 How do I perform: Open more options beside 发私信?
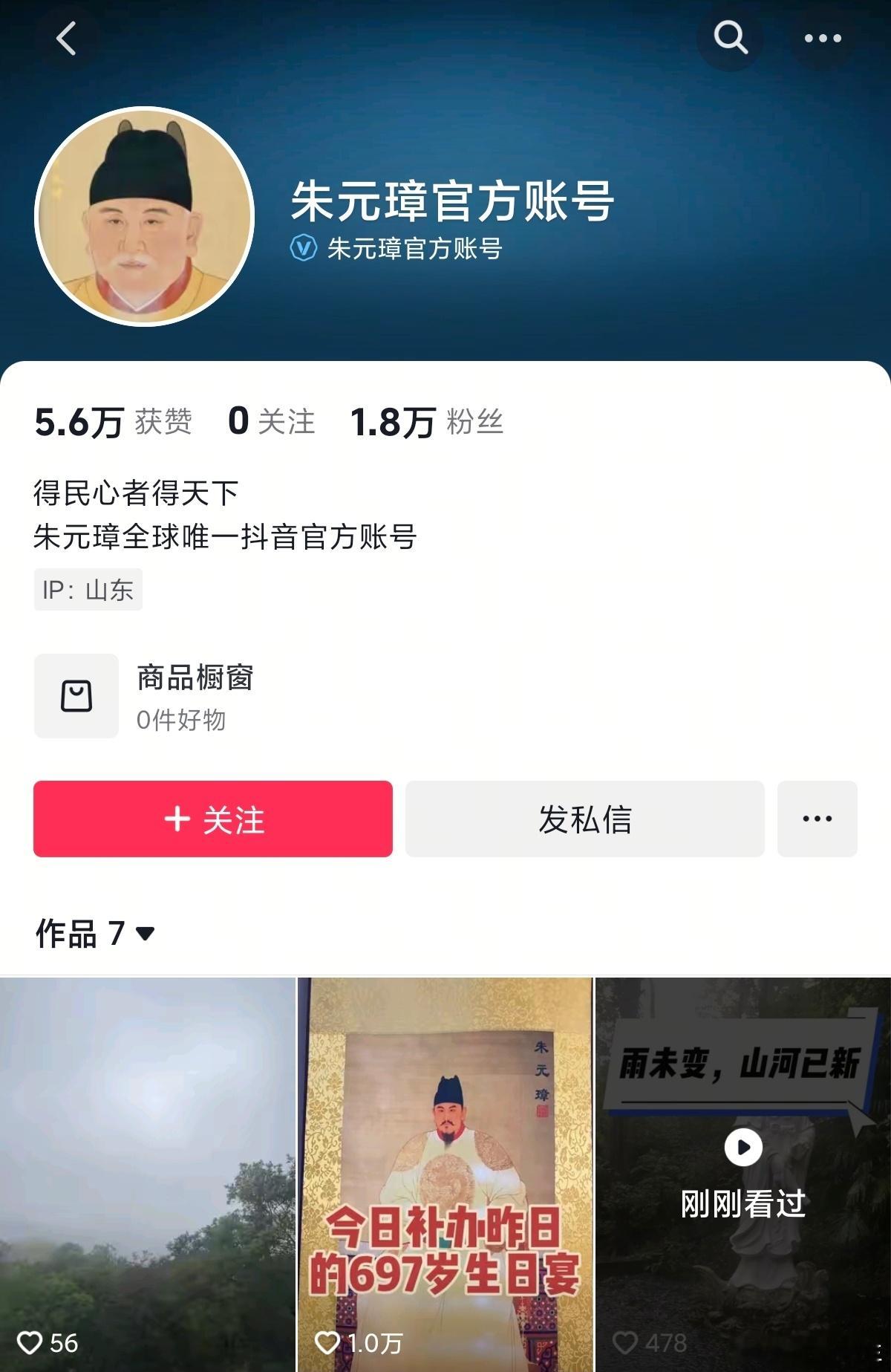817,819
